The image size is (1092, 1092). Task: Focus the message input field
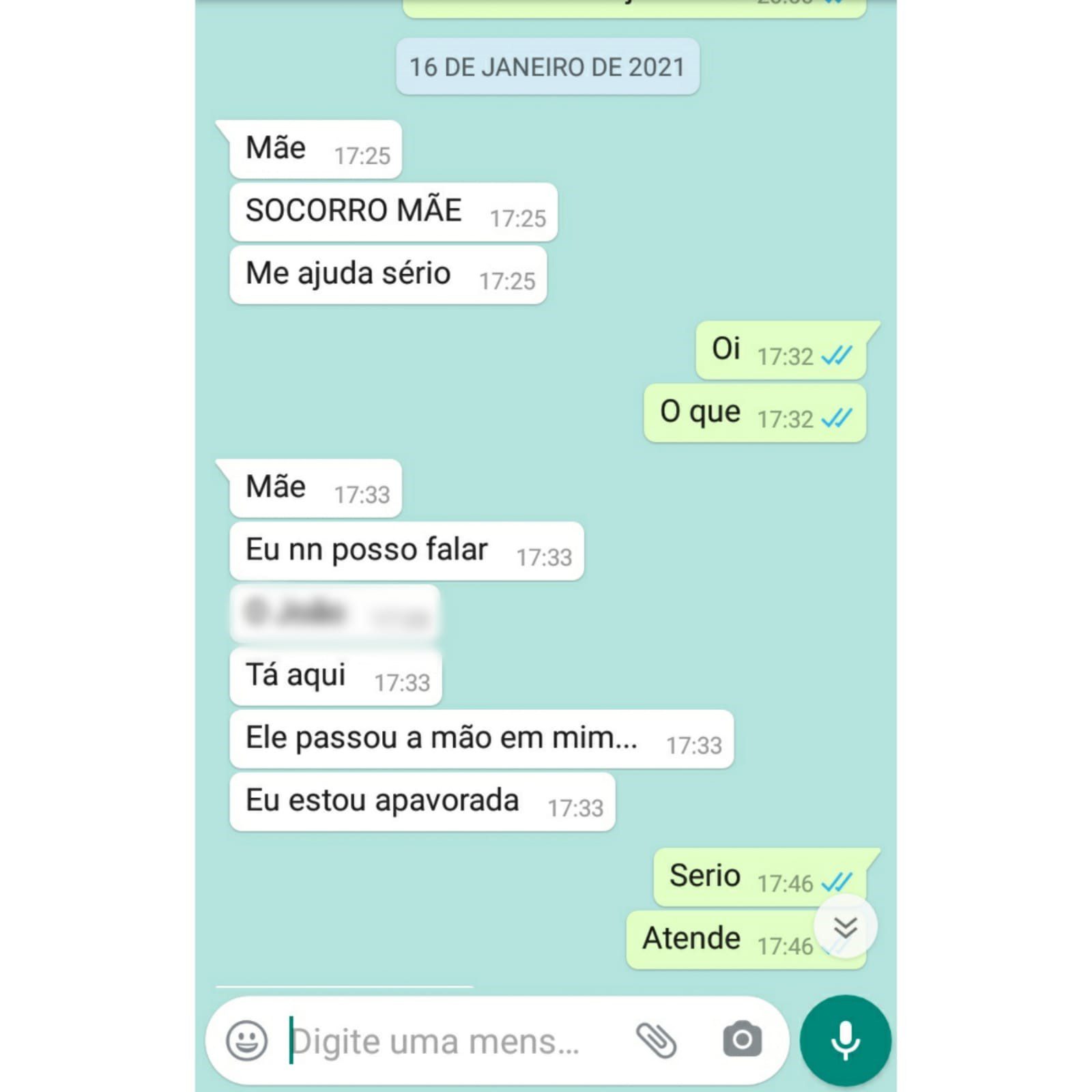[437, 1041]
